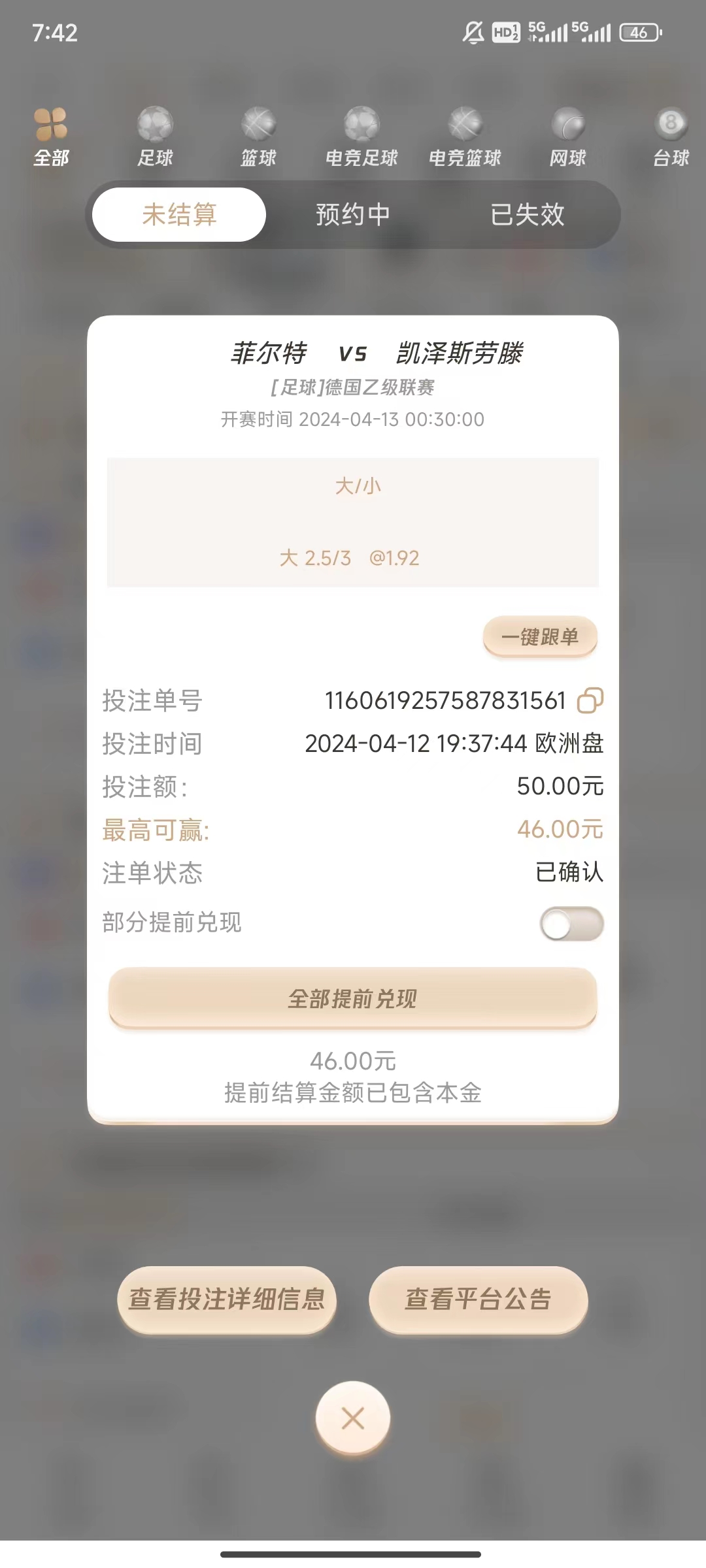
Task: Open 查看平台公告
Action: tap(479, 1299)
